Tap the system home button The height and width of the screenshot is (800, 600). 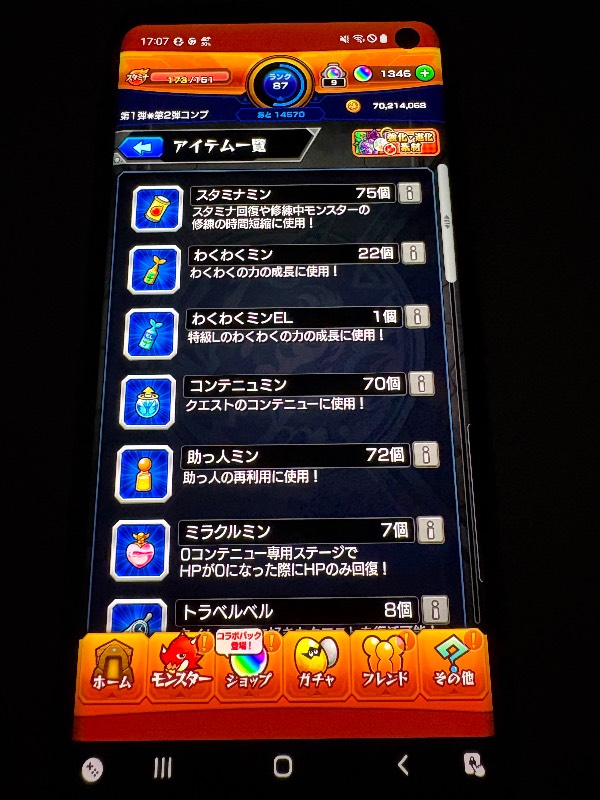[283, 766]
